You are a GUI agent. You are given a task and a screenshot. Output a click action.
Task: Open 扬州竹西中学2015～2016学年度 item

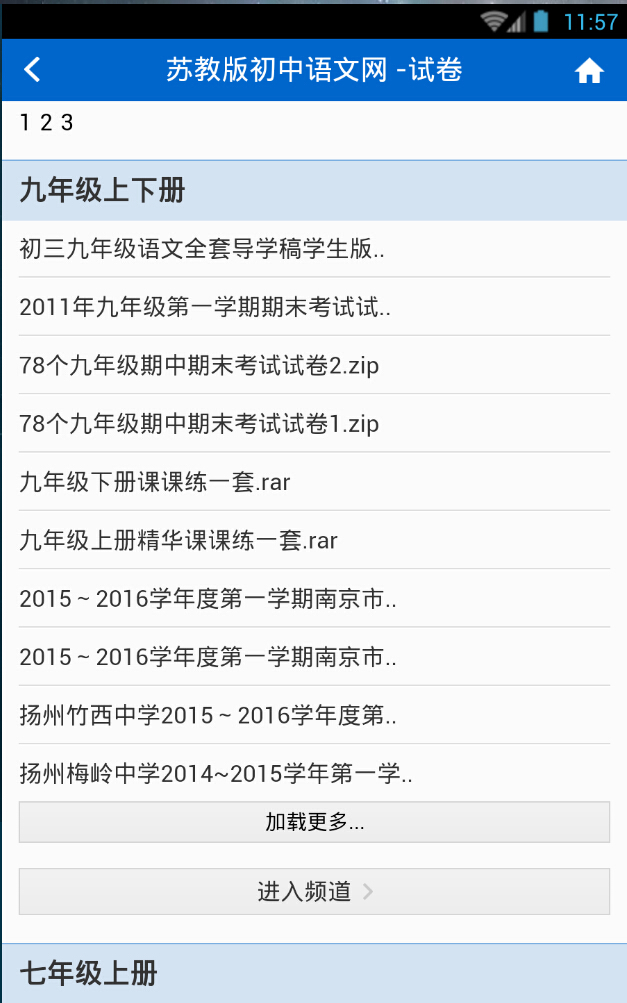pyautogui.click(x=208, y=715)
